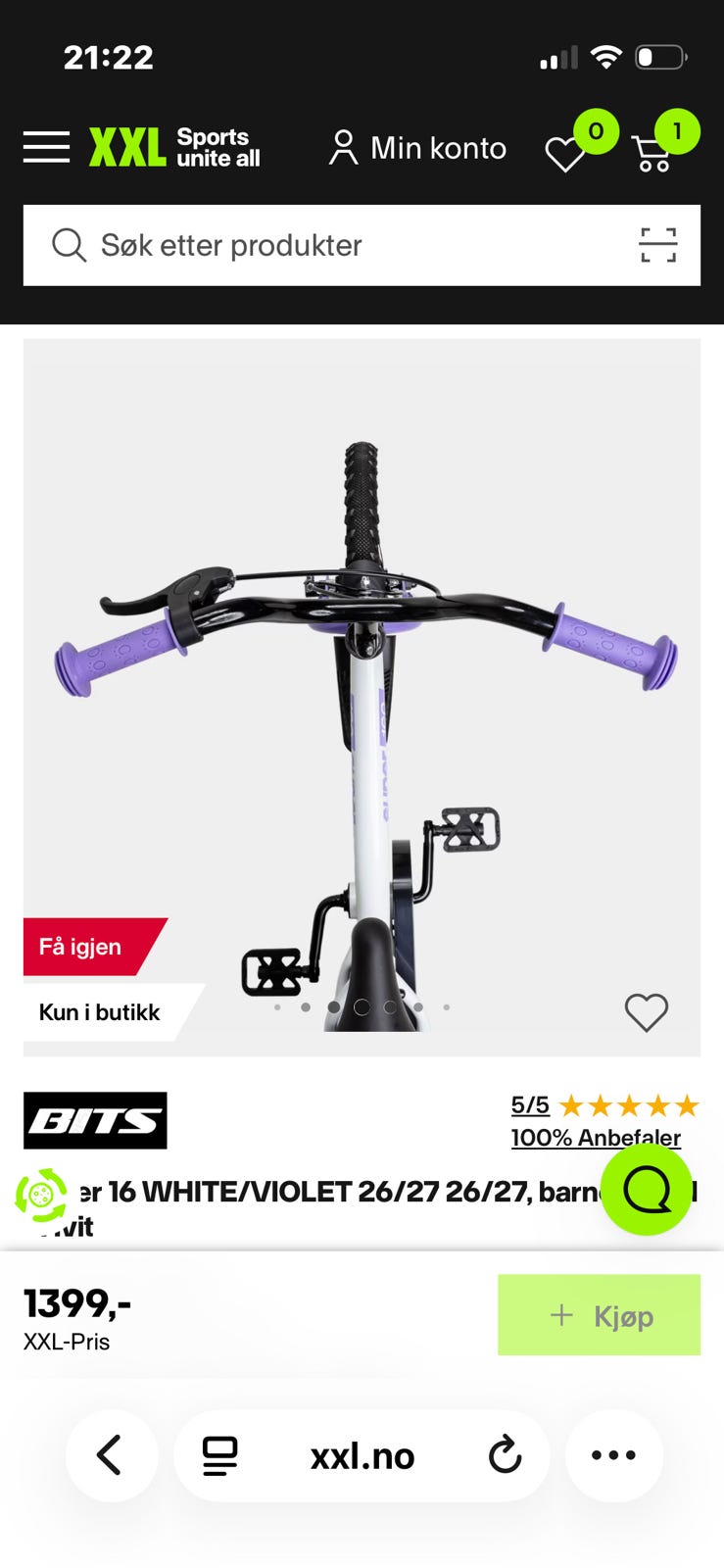Open the shopping cart
The image size is (724, 1568).
[x=652, y=154]
